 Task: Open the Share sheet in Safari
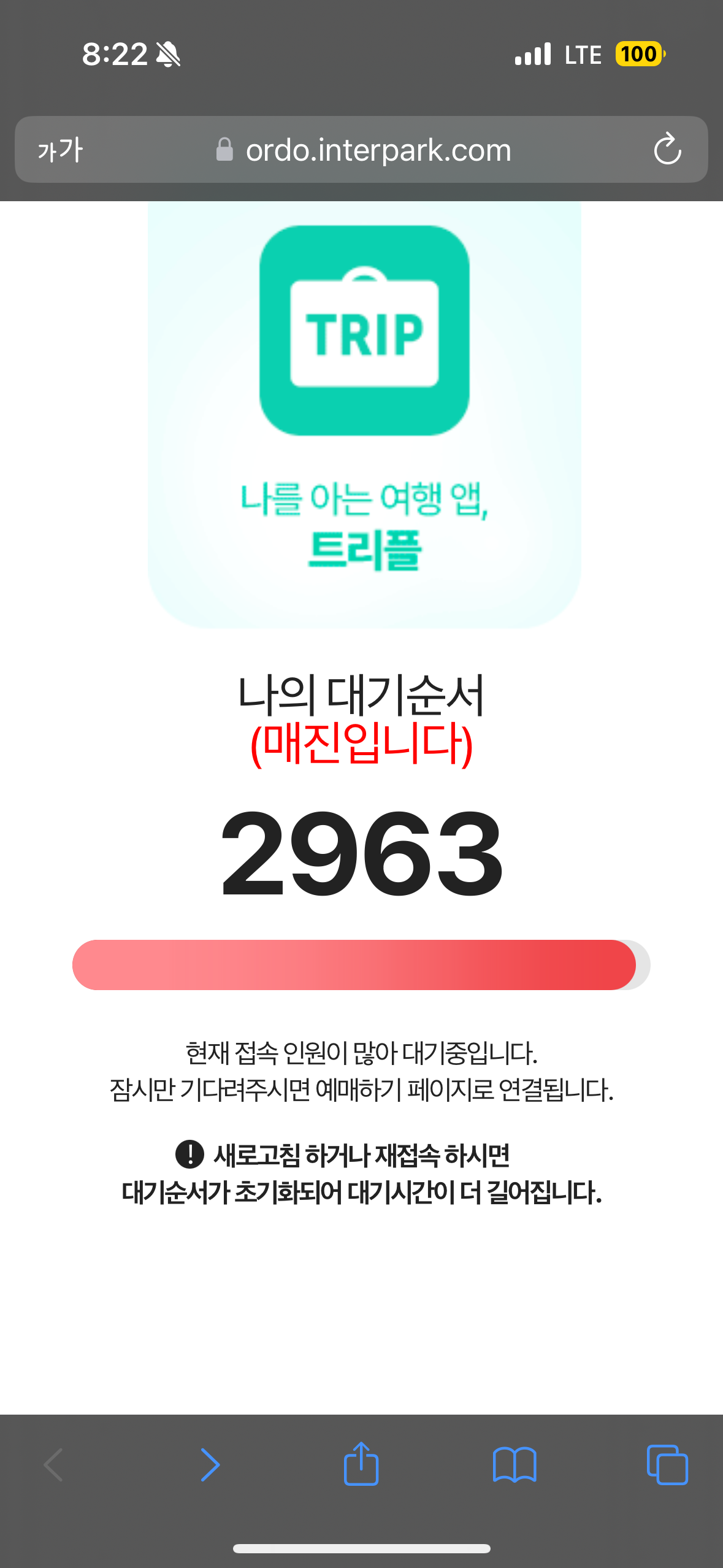(361, 1465)
